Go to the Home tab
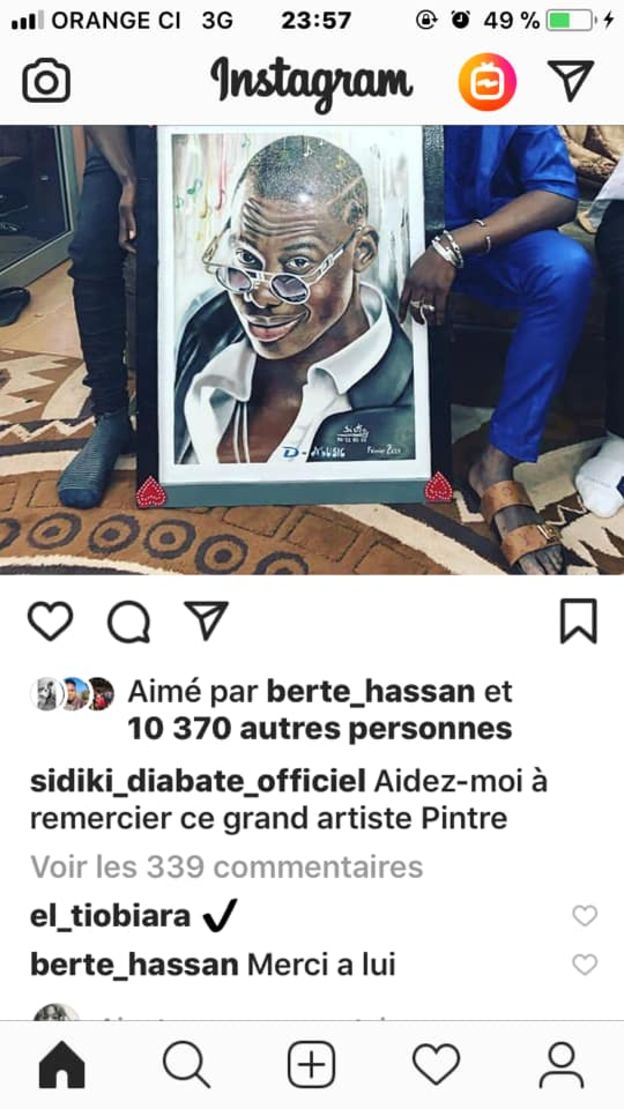The height and width of the screenshot is (1109, 624). pos(62,1064)
